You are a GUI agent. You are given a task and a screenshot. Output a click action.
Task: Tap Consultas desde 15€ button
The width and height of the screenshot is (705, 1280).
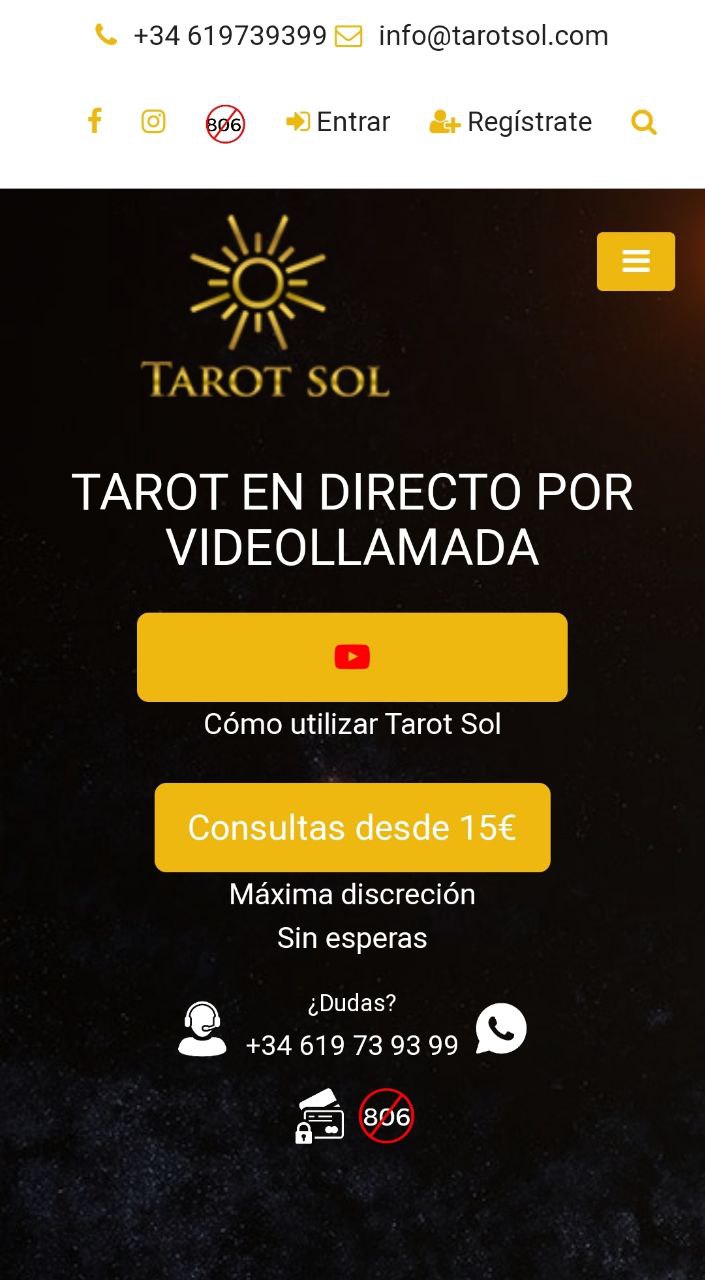(352, 828)
